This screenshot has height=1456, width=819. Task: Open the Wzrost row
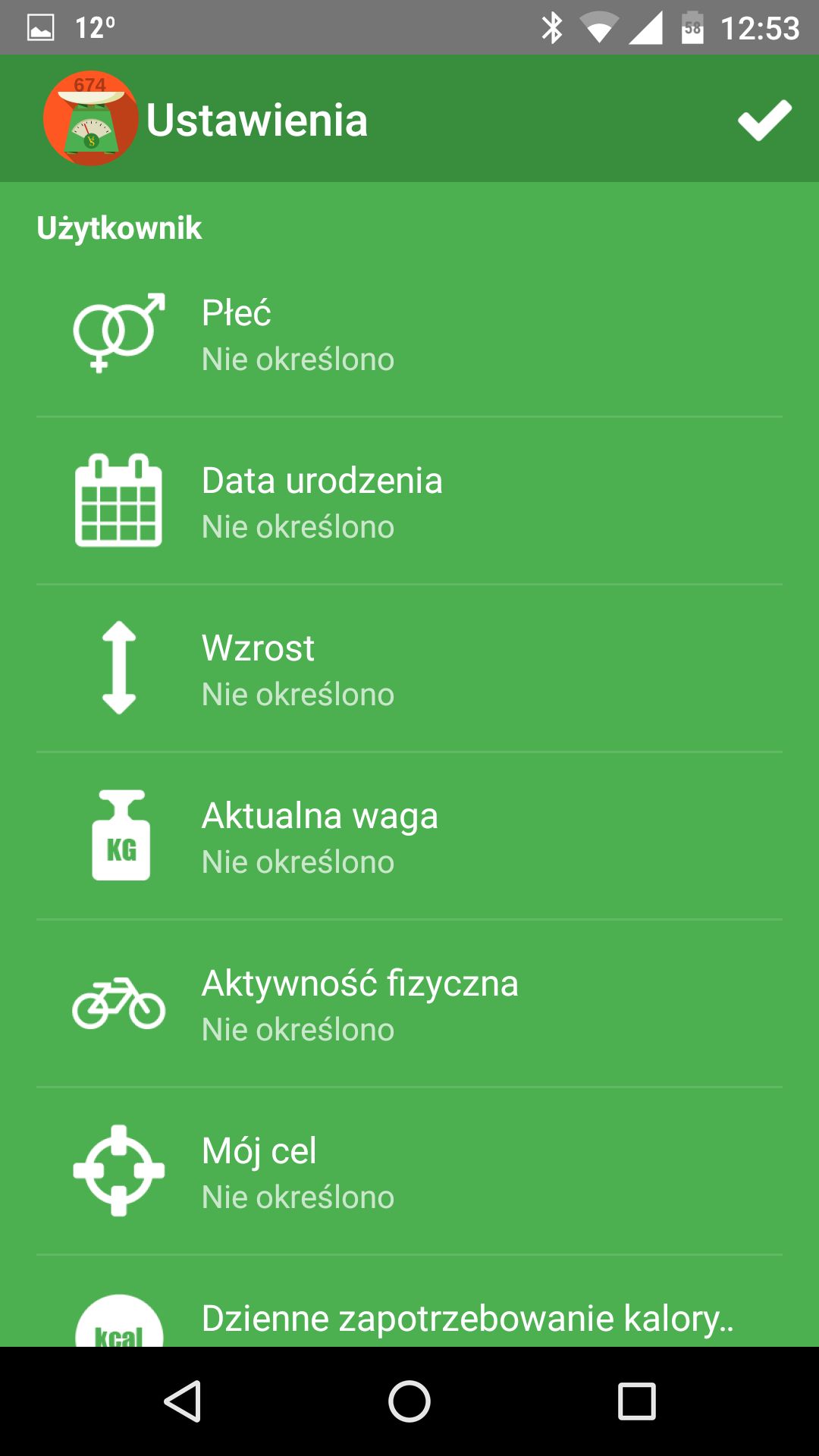click(409, 669)
